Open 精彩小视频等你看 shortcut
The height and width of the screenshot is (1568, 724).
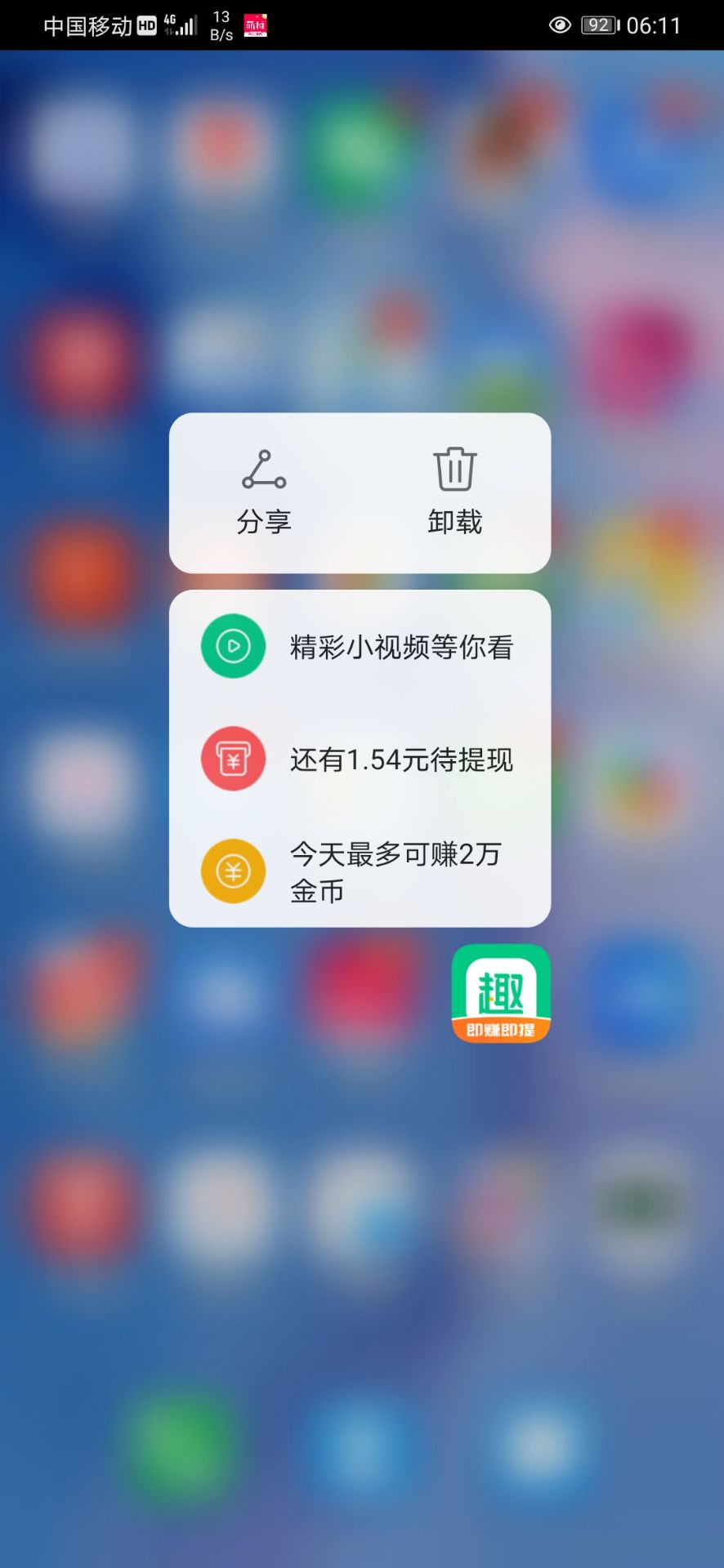tap(360, 647)
